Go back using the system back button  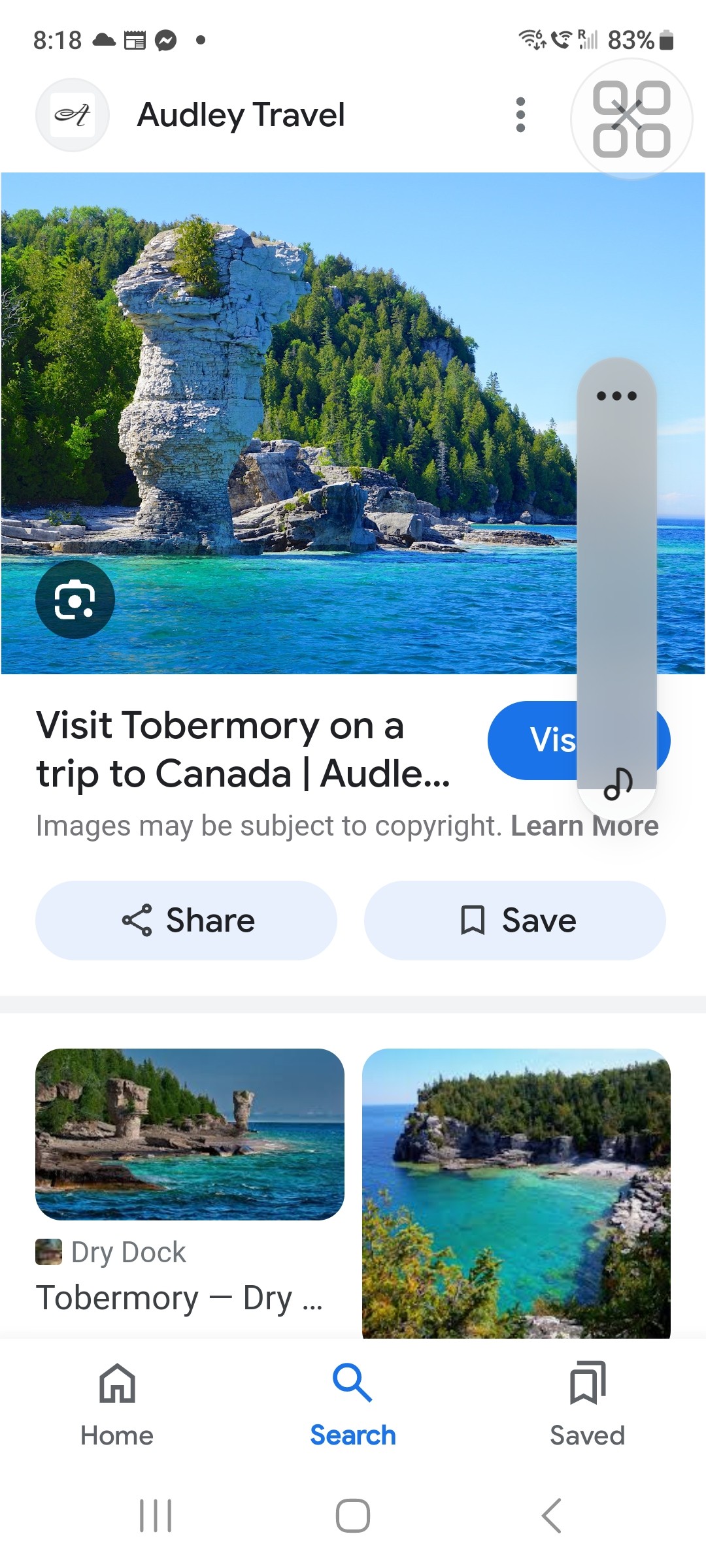tap(551, 1516)
